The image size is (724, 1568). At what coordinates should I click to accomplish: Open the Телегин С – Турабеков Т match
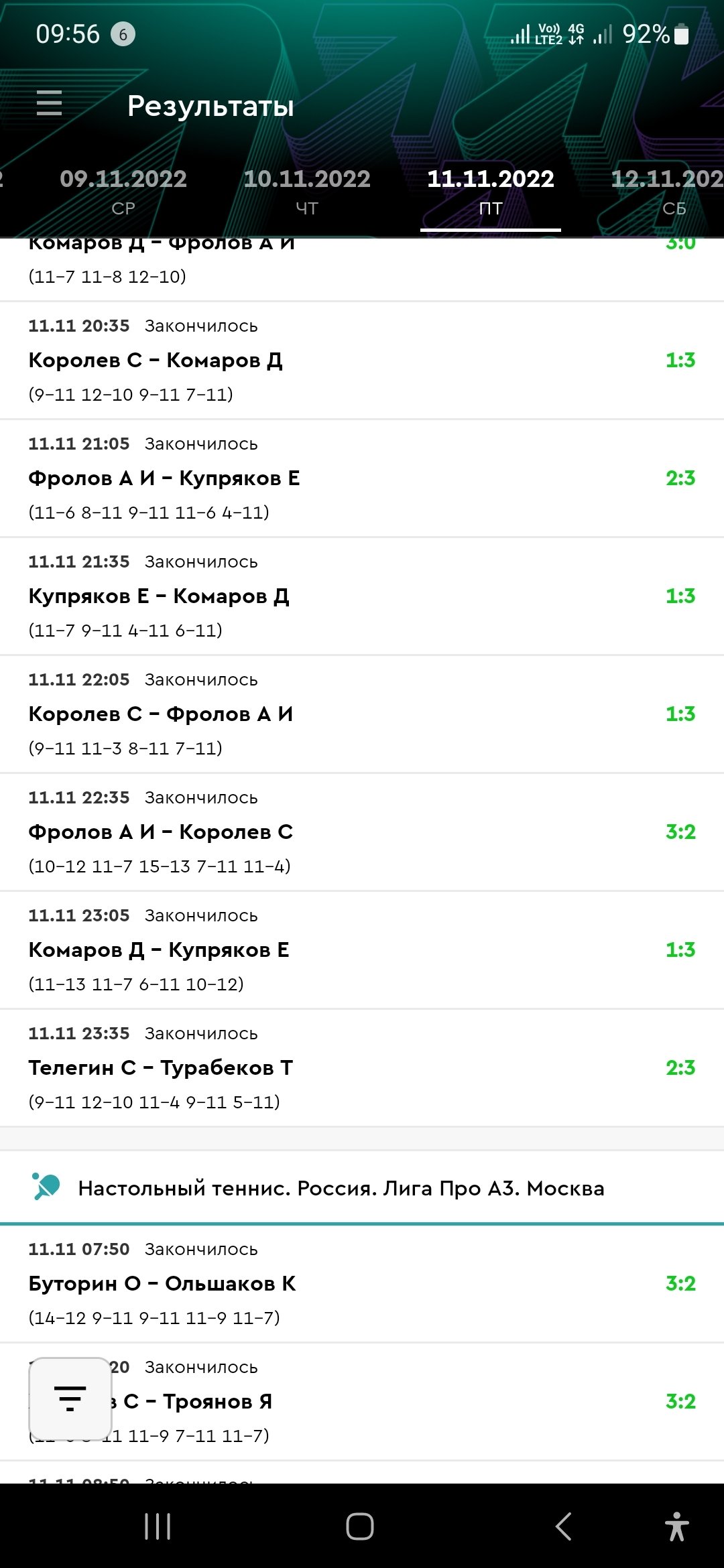362,1068
